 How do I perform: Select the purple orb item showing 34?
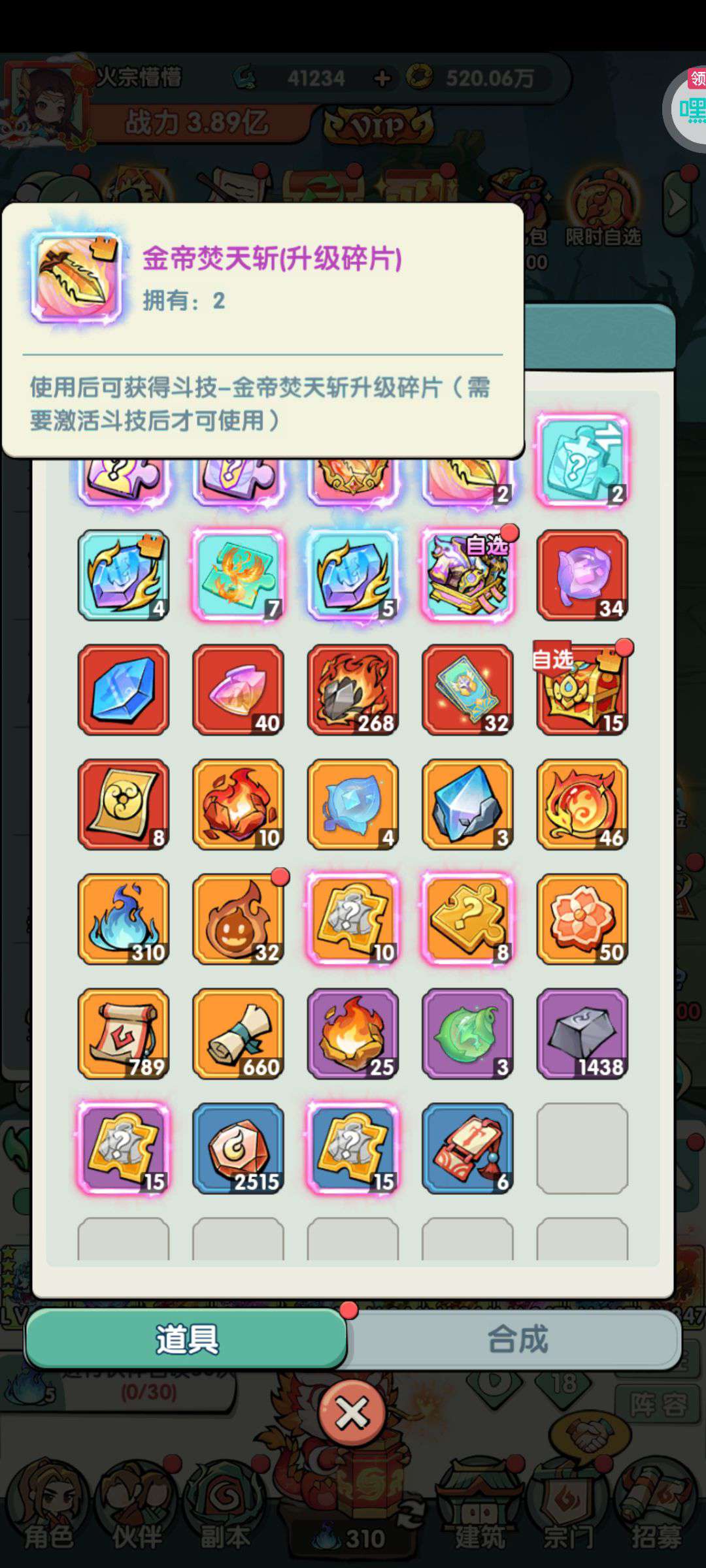point(582,575)
